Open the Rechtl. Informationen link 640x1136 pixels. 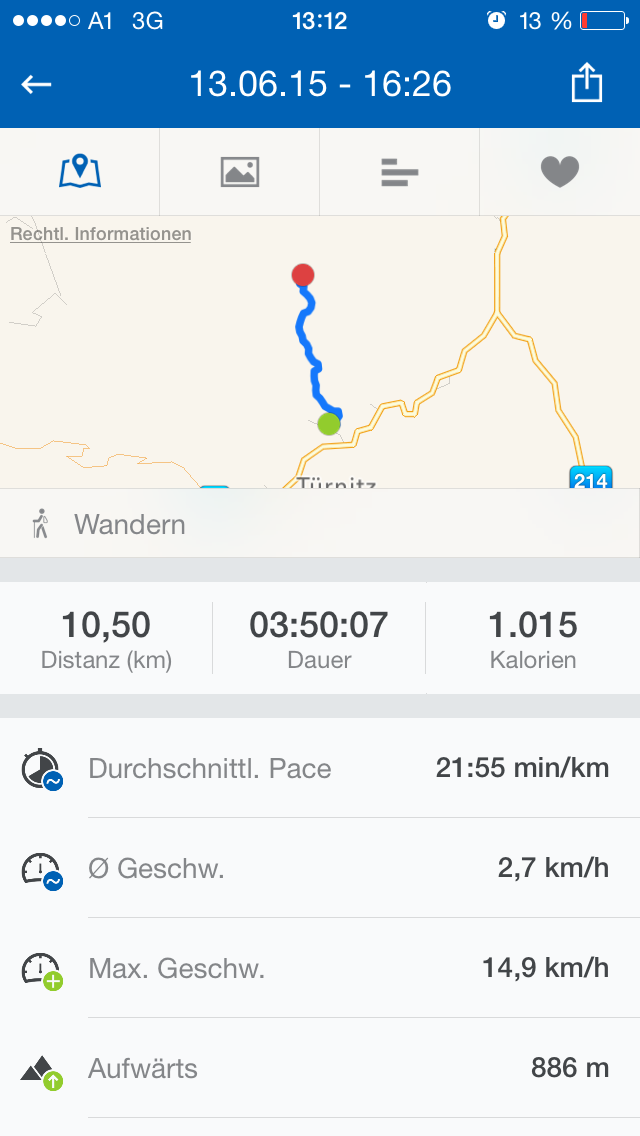tap(101, 234)
